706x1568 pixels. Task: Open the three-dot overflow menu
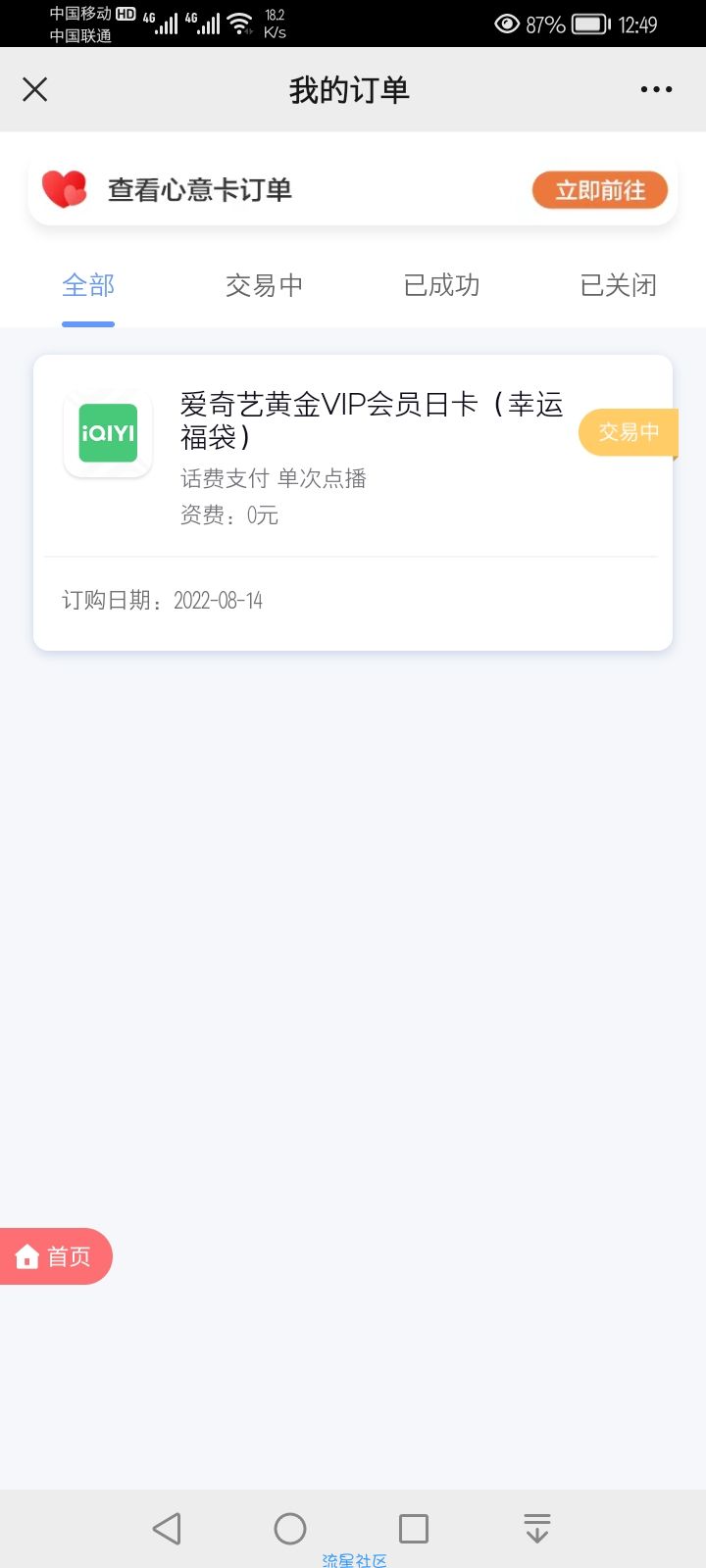click(x=656, y=89)
